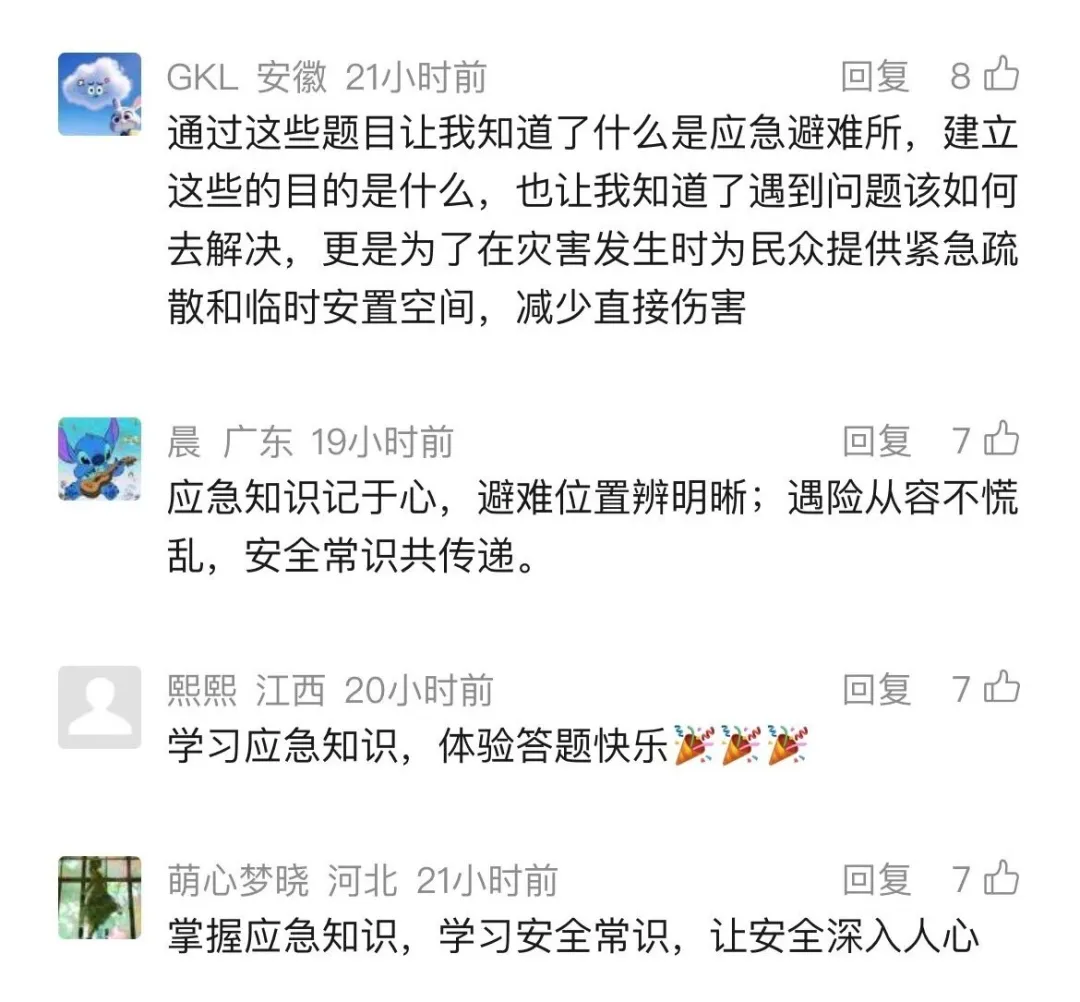Reply to 萌心梦晓's comment
The image size is (1080, 1002).
tap(876, 880)
